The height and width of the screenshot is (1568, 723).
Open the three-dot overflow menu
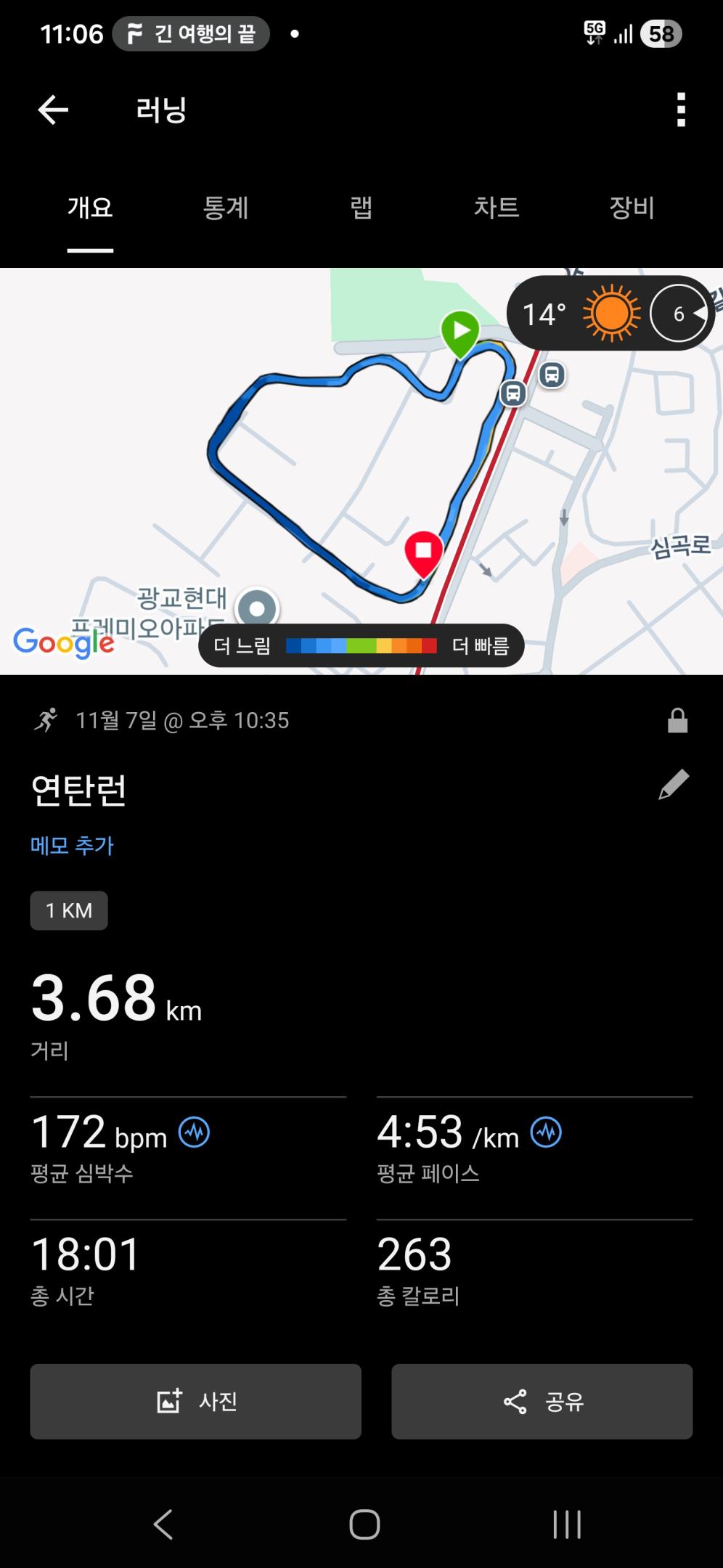(680, 109)
